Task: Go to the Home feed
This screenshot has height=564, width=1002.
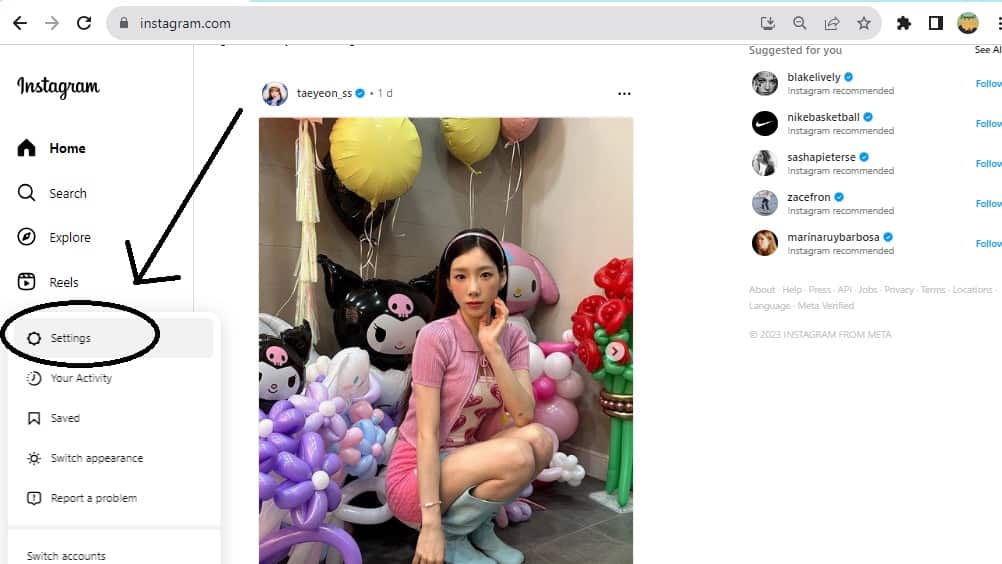Action: click(x=66, y=148)
